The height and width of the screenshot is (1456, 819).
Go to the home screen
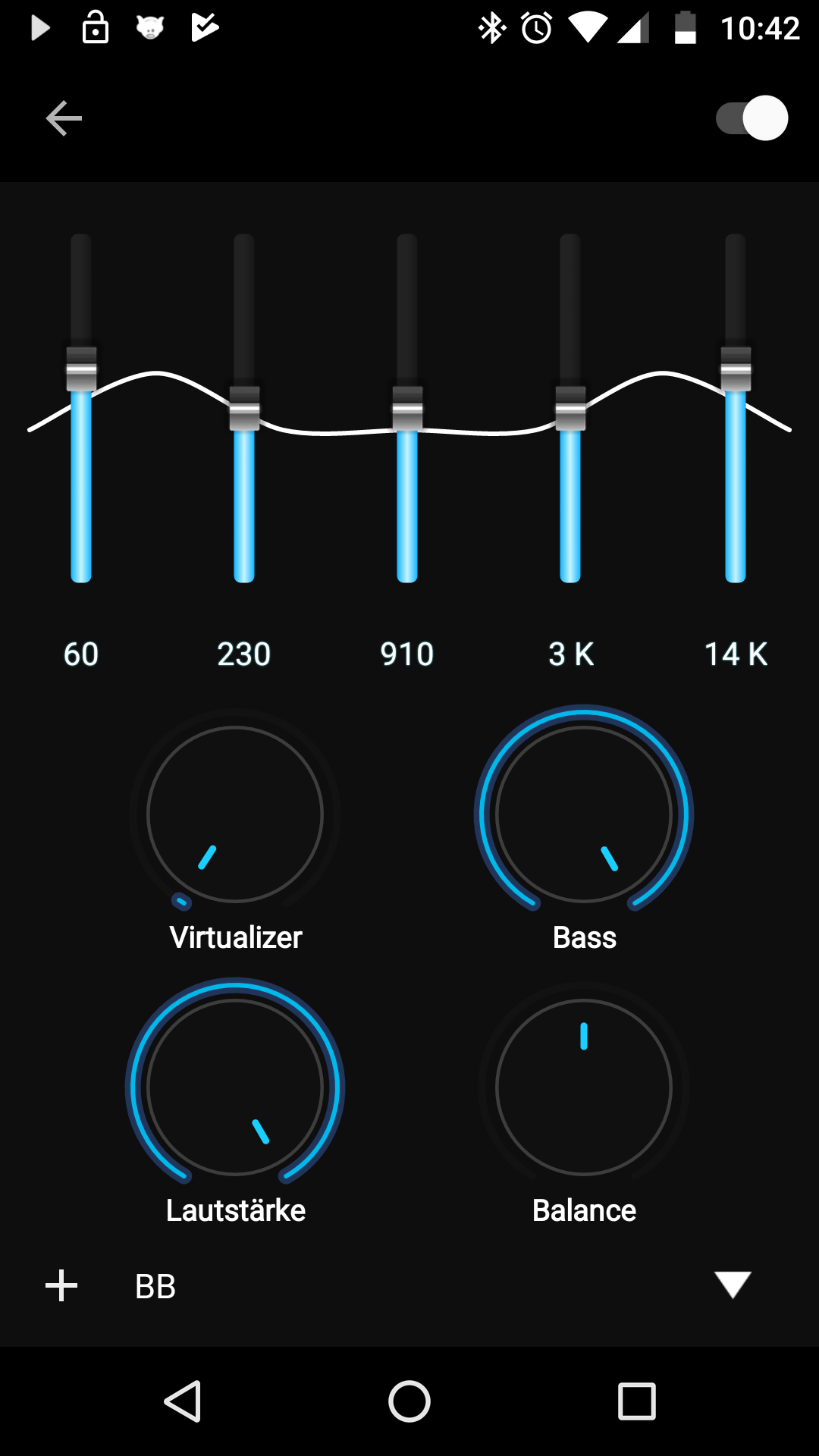409,1401
